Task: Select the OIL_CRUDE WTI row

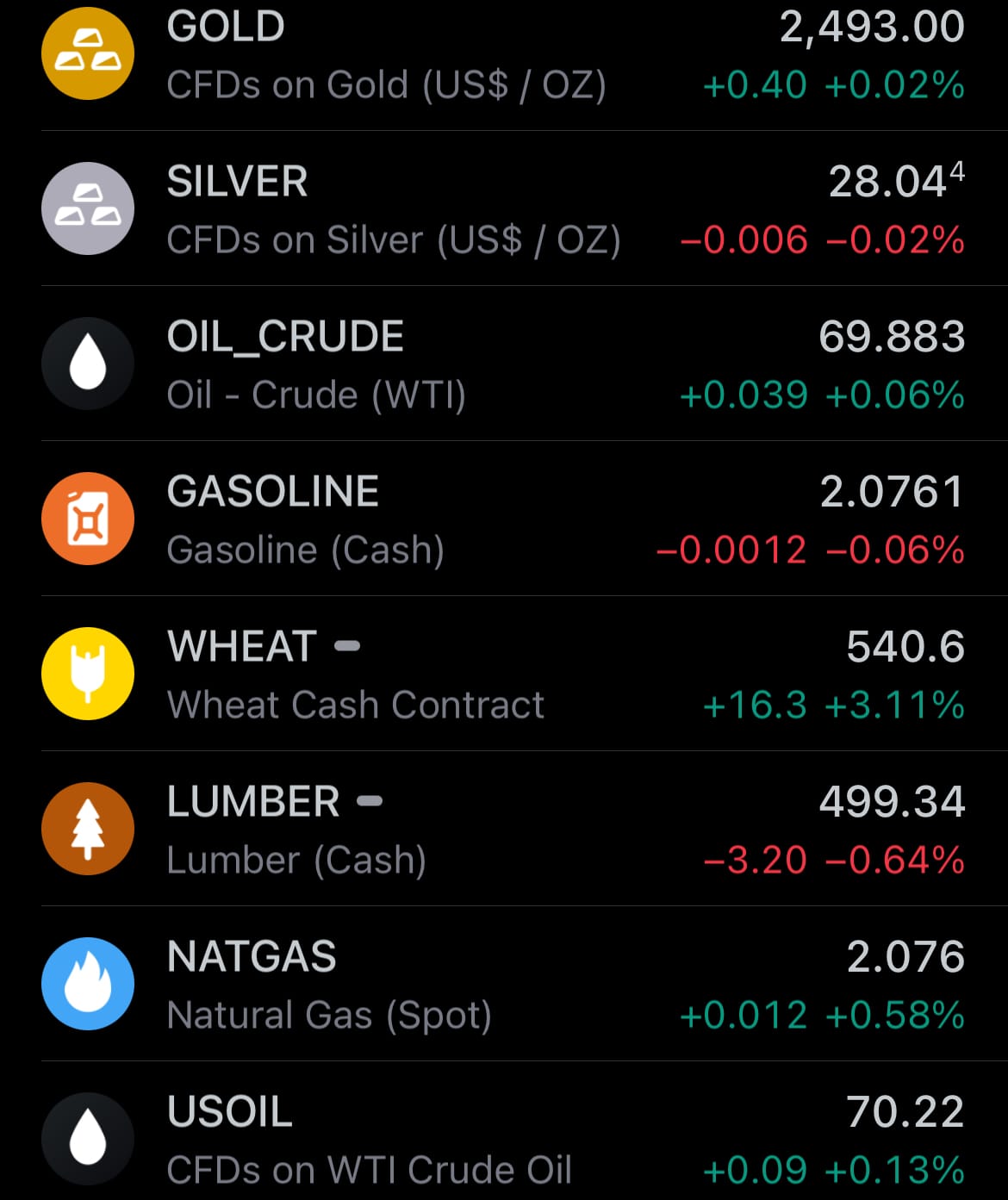Action: 504,364
